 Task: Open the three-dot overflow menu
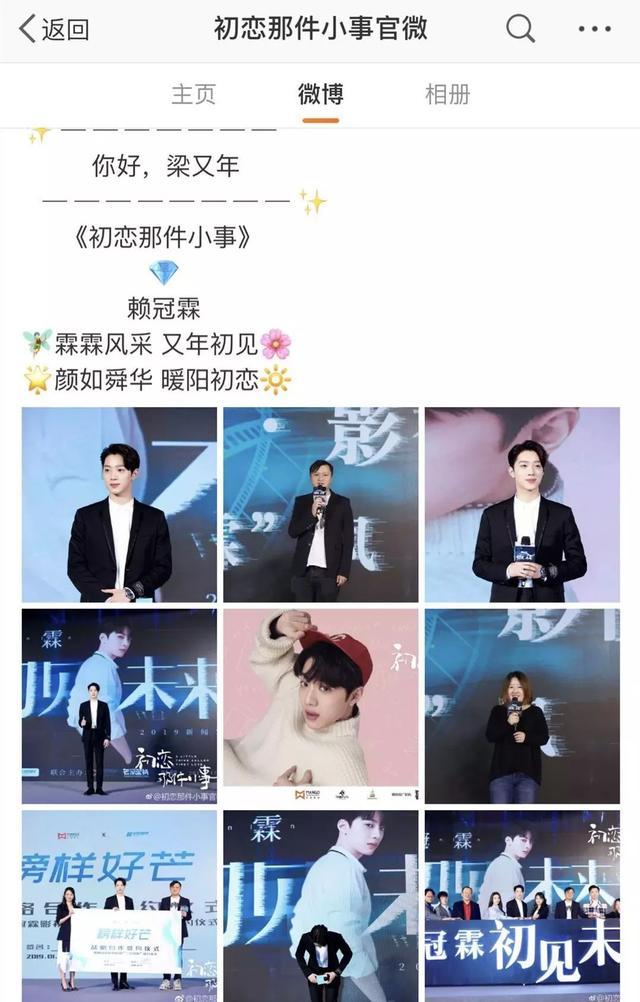[594, 28]
